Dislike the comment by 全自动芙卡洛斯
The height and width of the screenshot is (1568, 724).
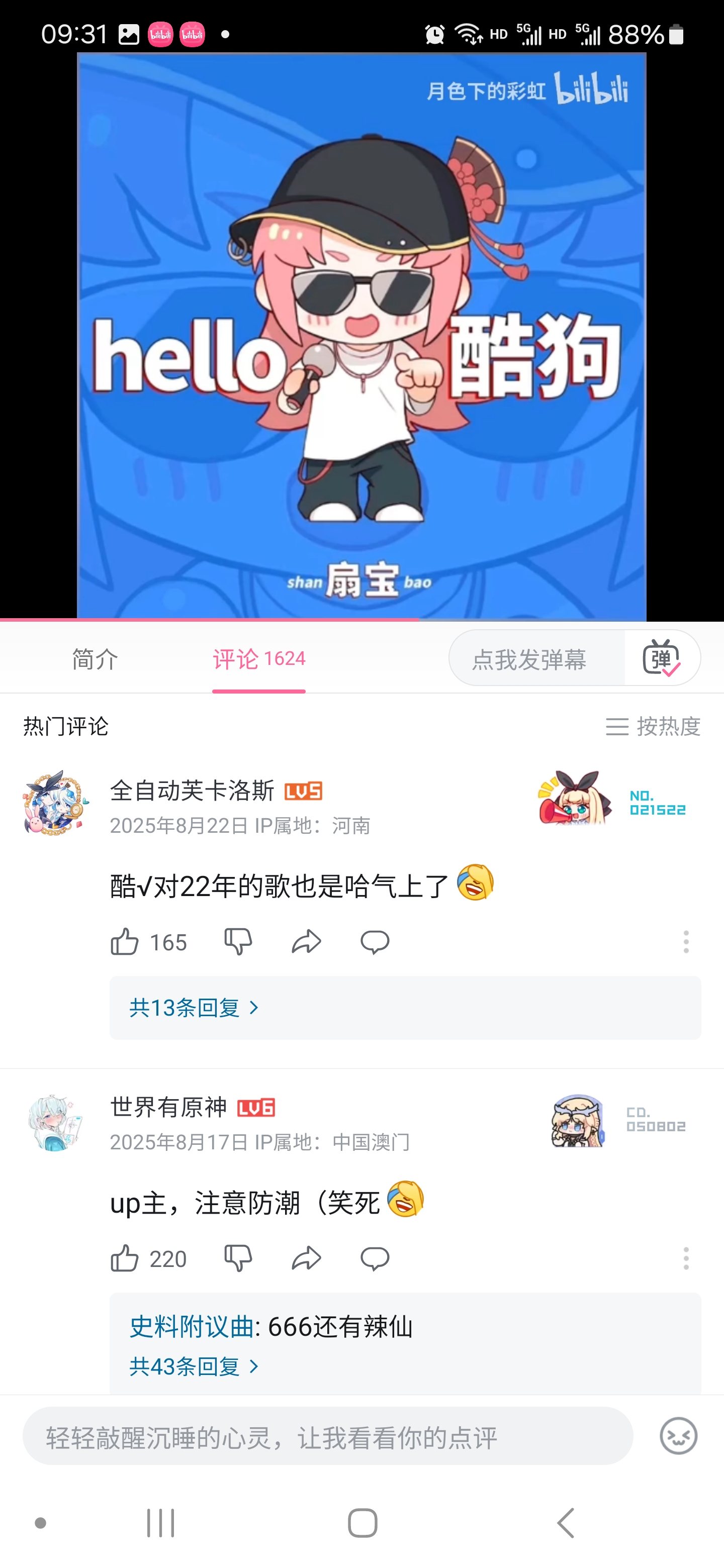tap(237, 942)
